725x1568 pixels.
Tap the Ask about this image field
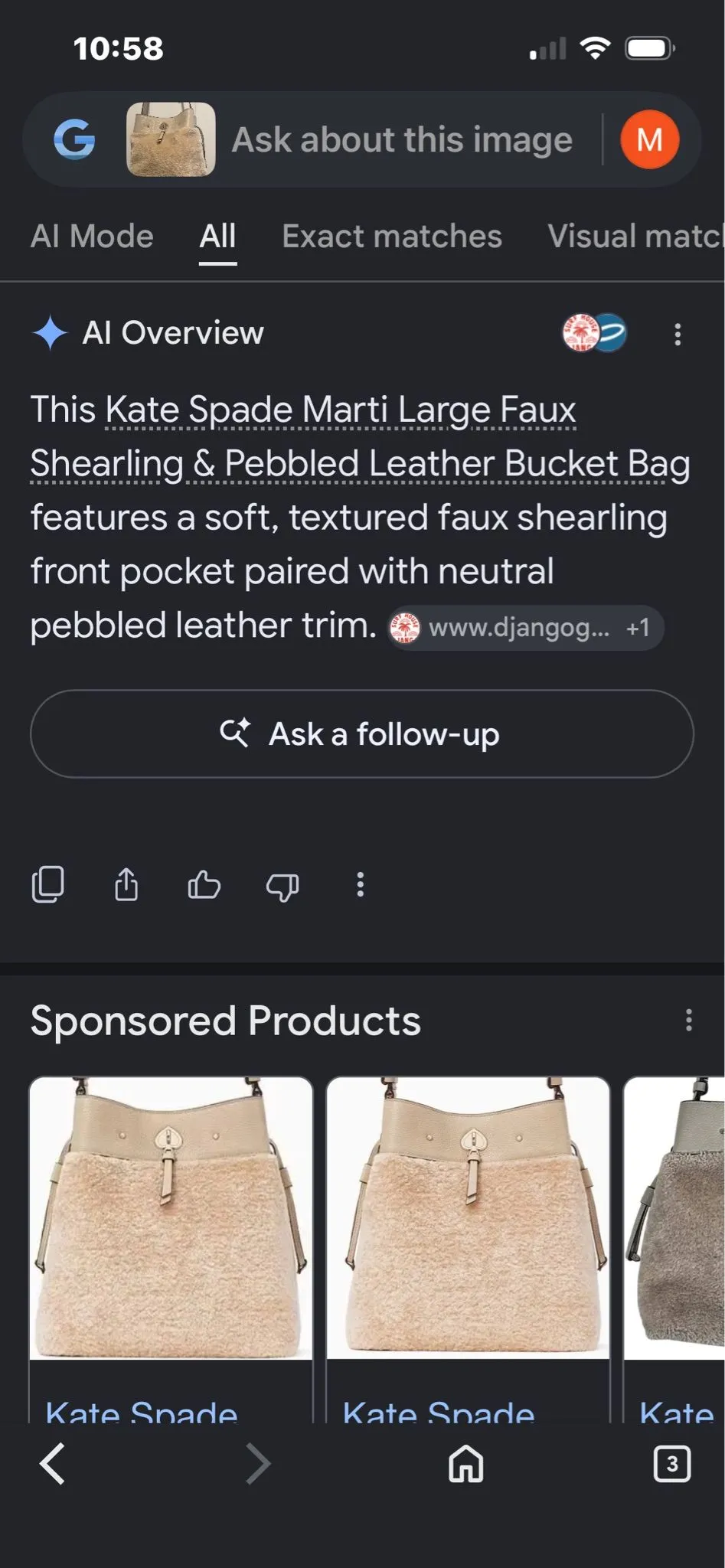(x=402, y=139)
